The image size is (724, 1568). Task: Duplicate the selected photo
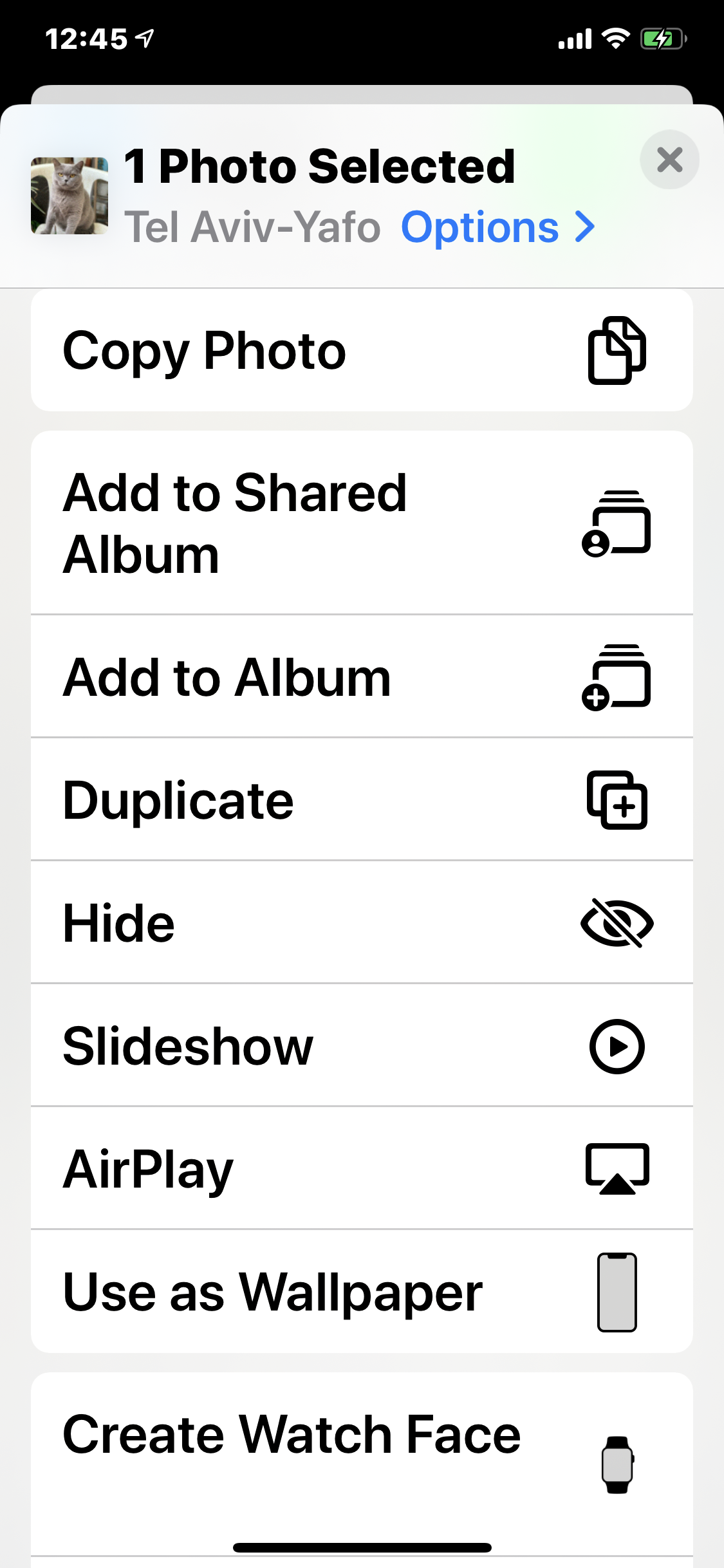362,800
